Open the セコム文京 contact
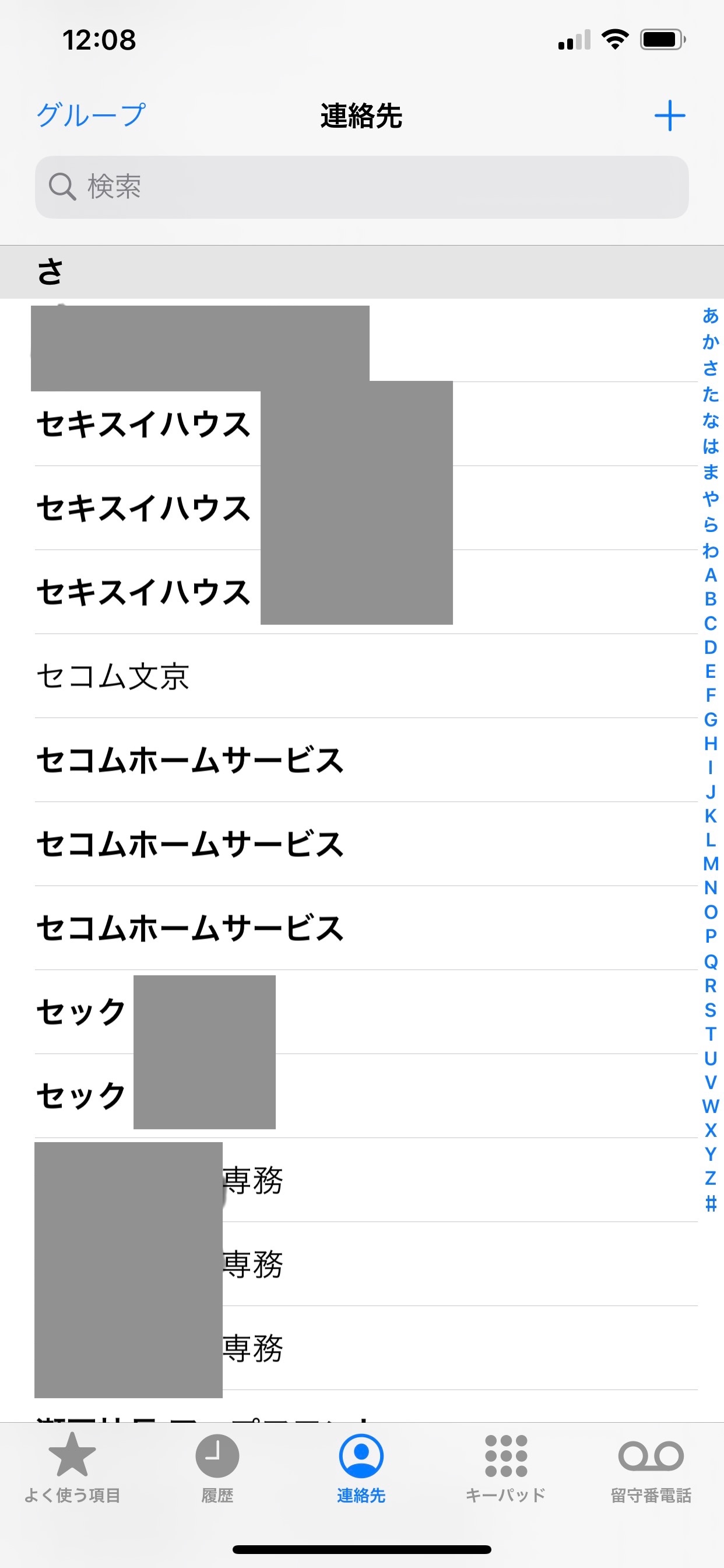724x1568 pixels. click(114, 676)
